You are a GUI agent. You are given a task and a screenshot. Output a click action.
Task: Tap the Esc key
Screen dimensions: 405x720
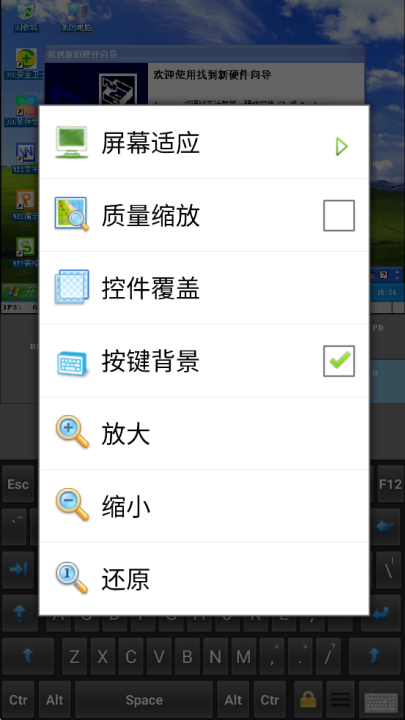18,484
